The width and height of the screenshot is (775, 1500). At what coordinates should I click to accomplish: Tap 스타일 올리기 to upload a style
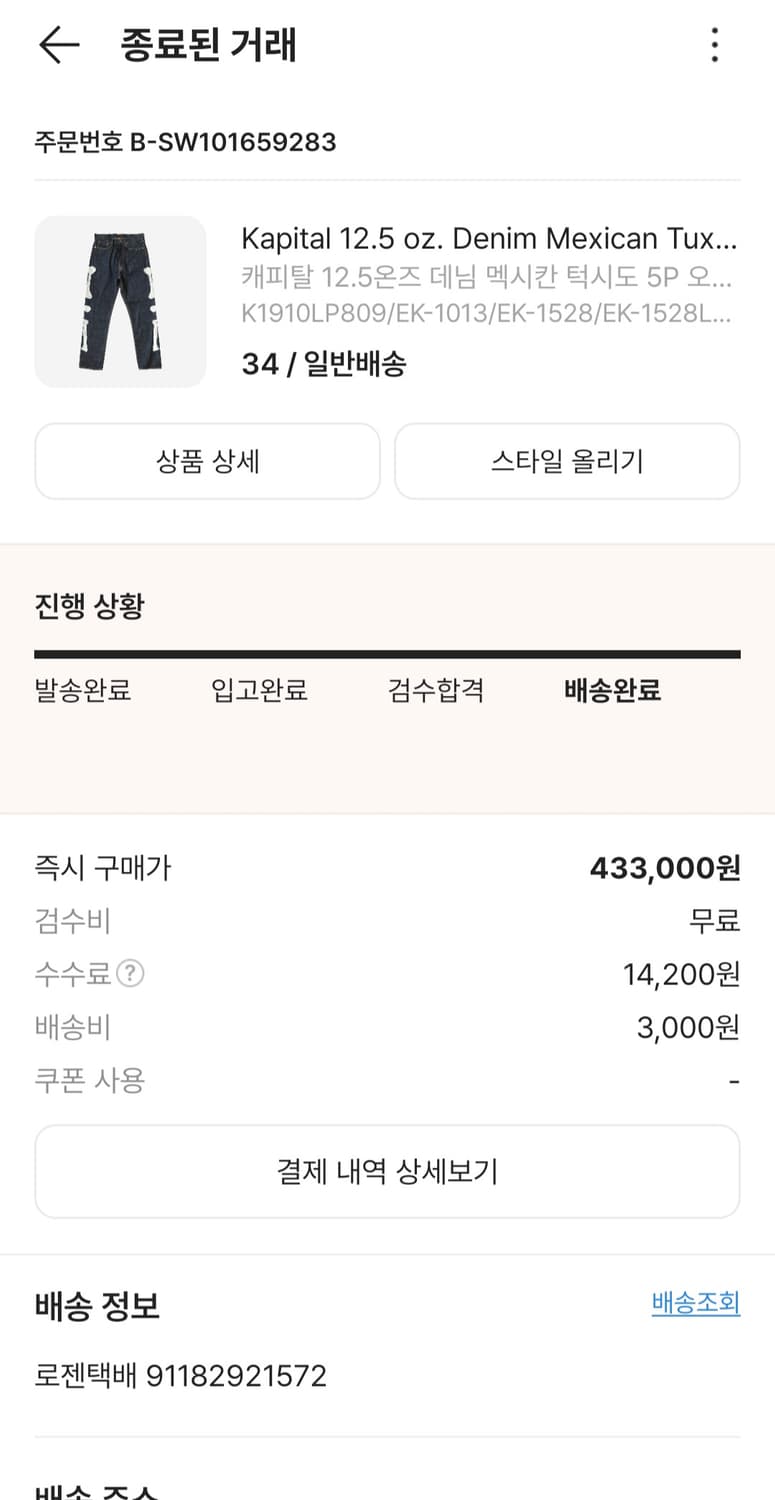(566, 461)
